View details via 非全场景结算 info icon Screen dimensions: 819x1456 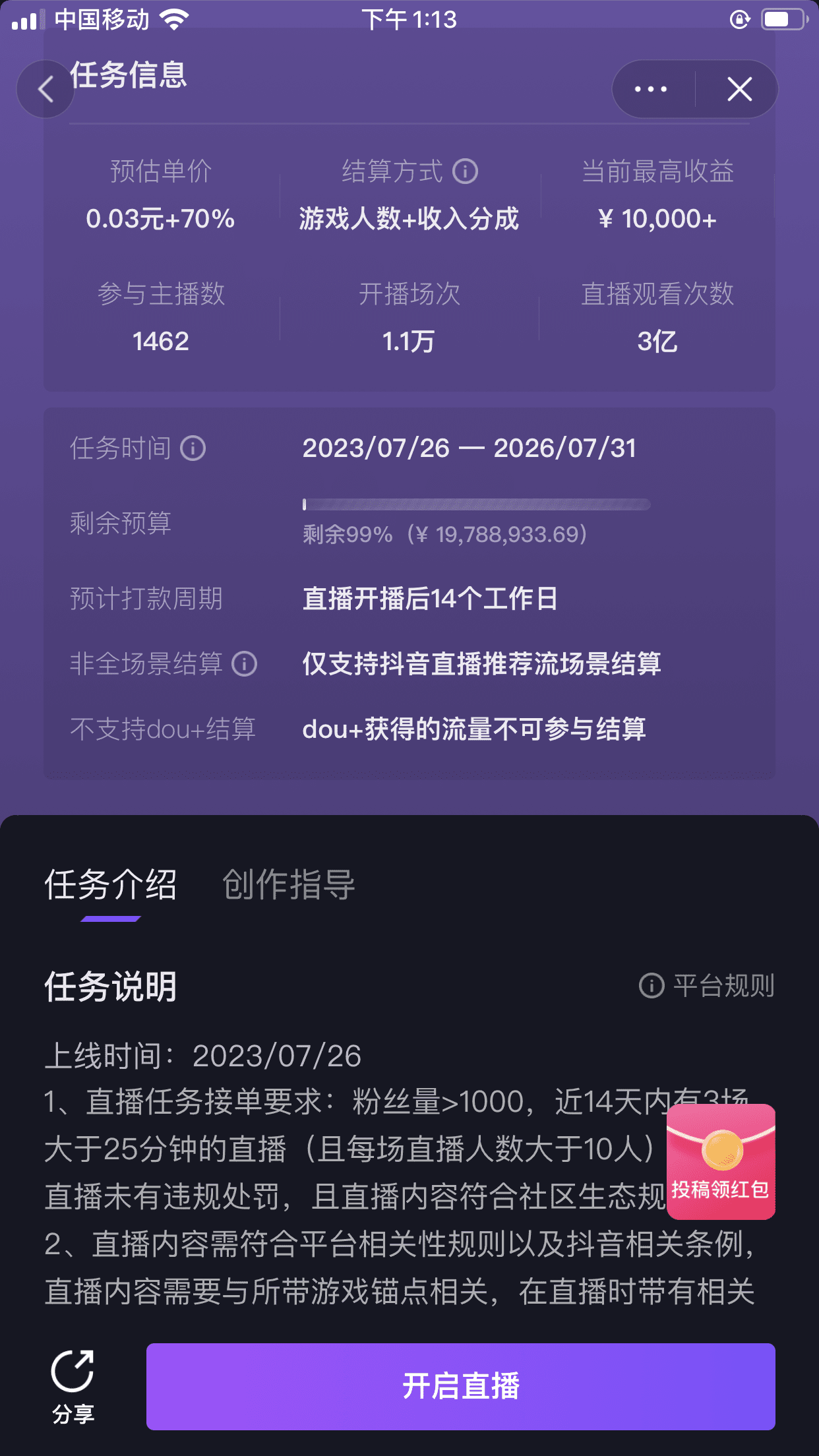coord(244,665)
